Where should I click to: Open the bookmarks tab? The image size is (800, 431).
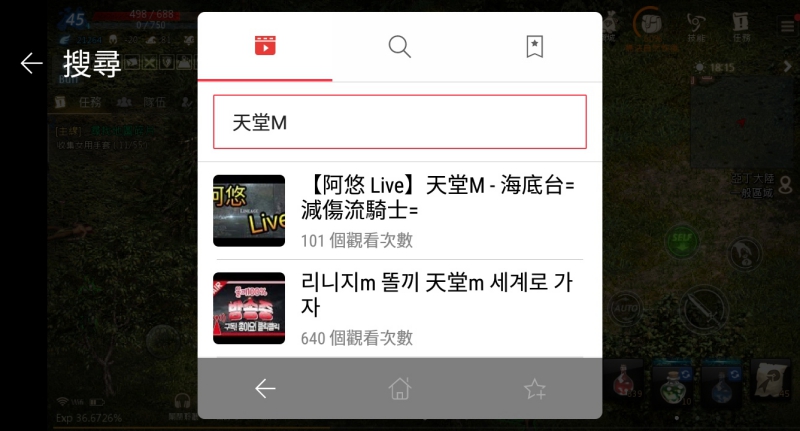pos(534,46)
